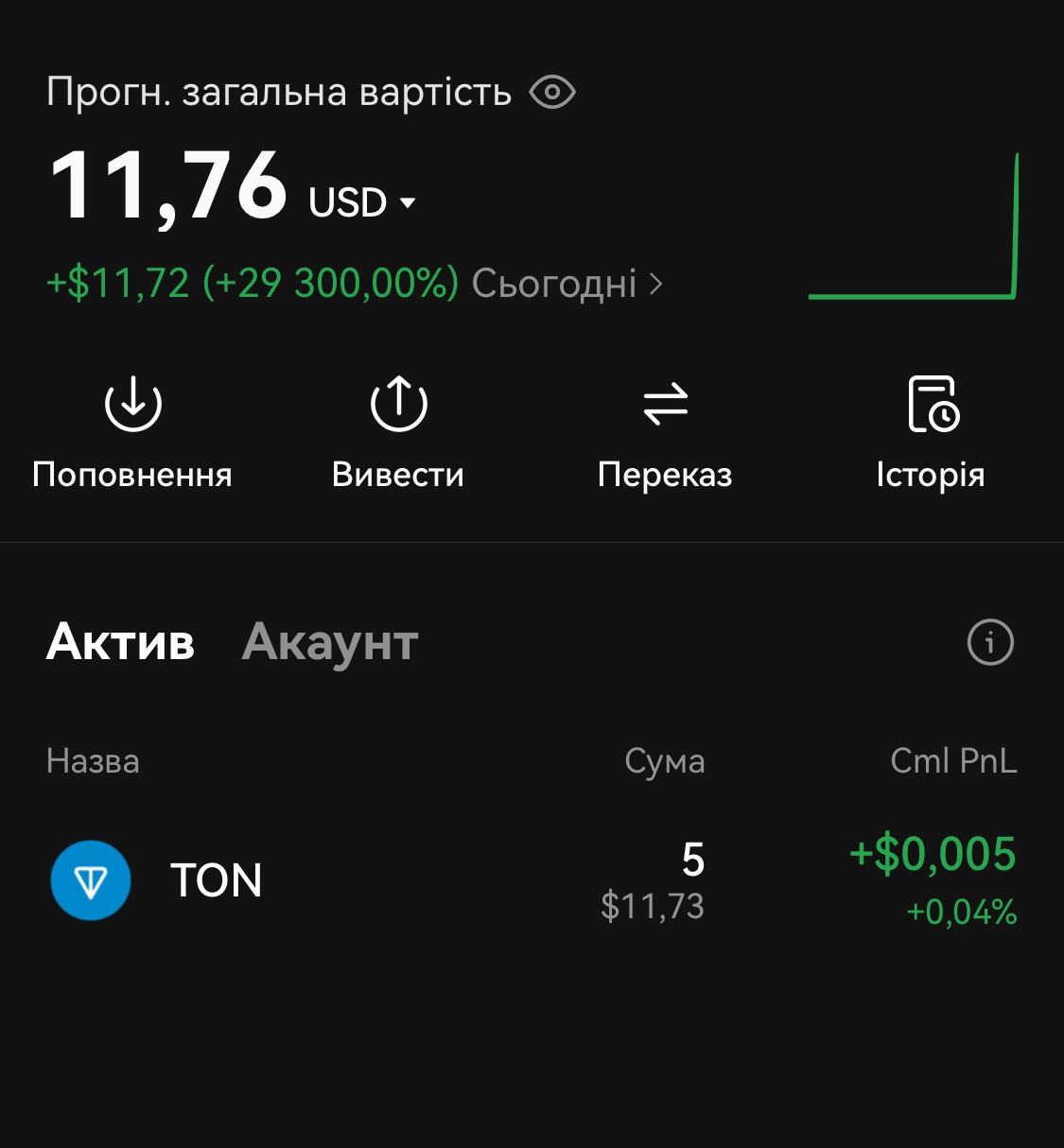Select the Актив tab
This screenshot has width=1064, height=1148.
pos(120,642)
